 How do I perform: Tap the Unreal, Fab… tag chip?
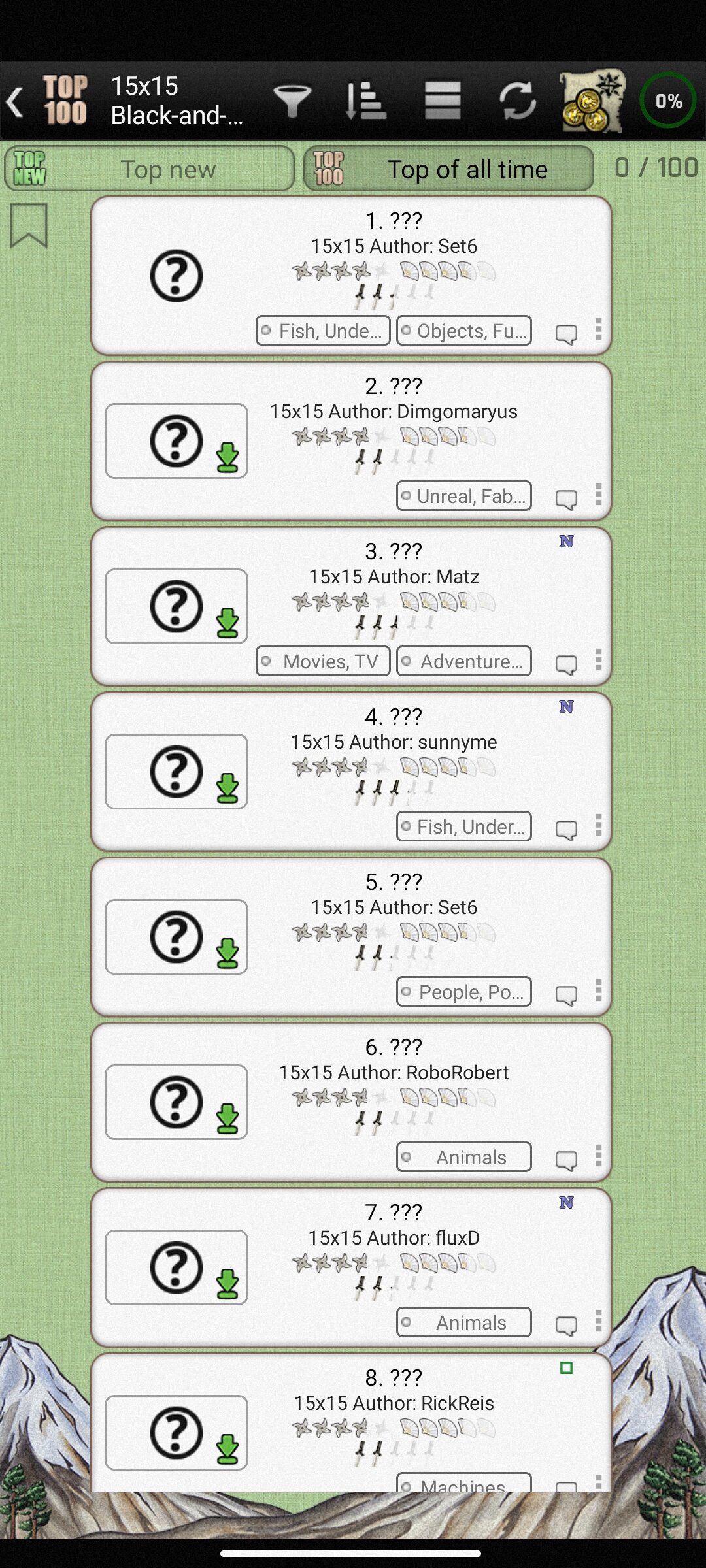click(x=464, y=496)
